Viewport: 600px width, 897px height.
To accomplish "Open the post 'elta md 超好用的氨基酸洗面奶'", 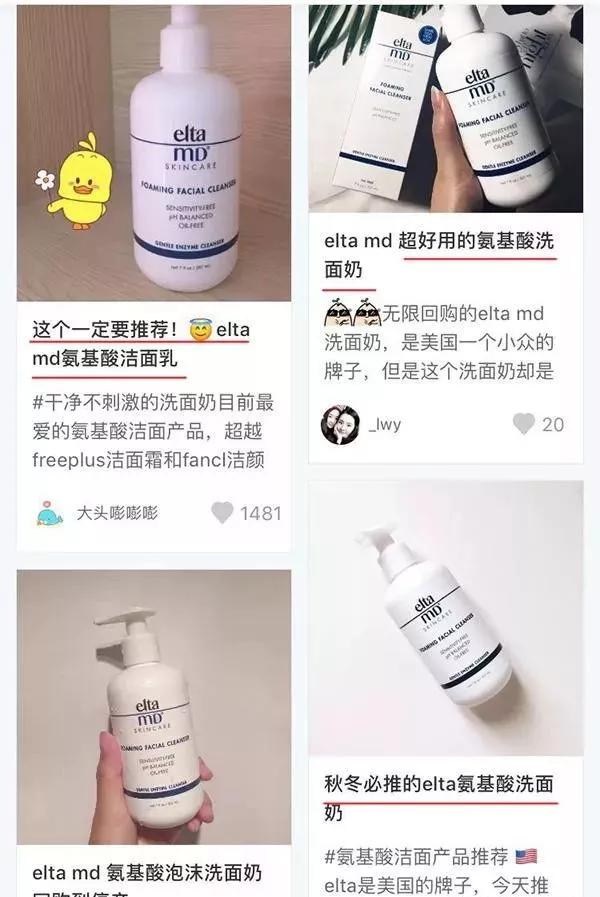I will click(438, 254).
